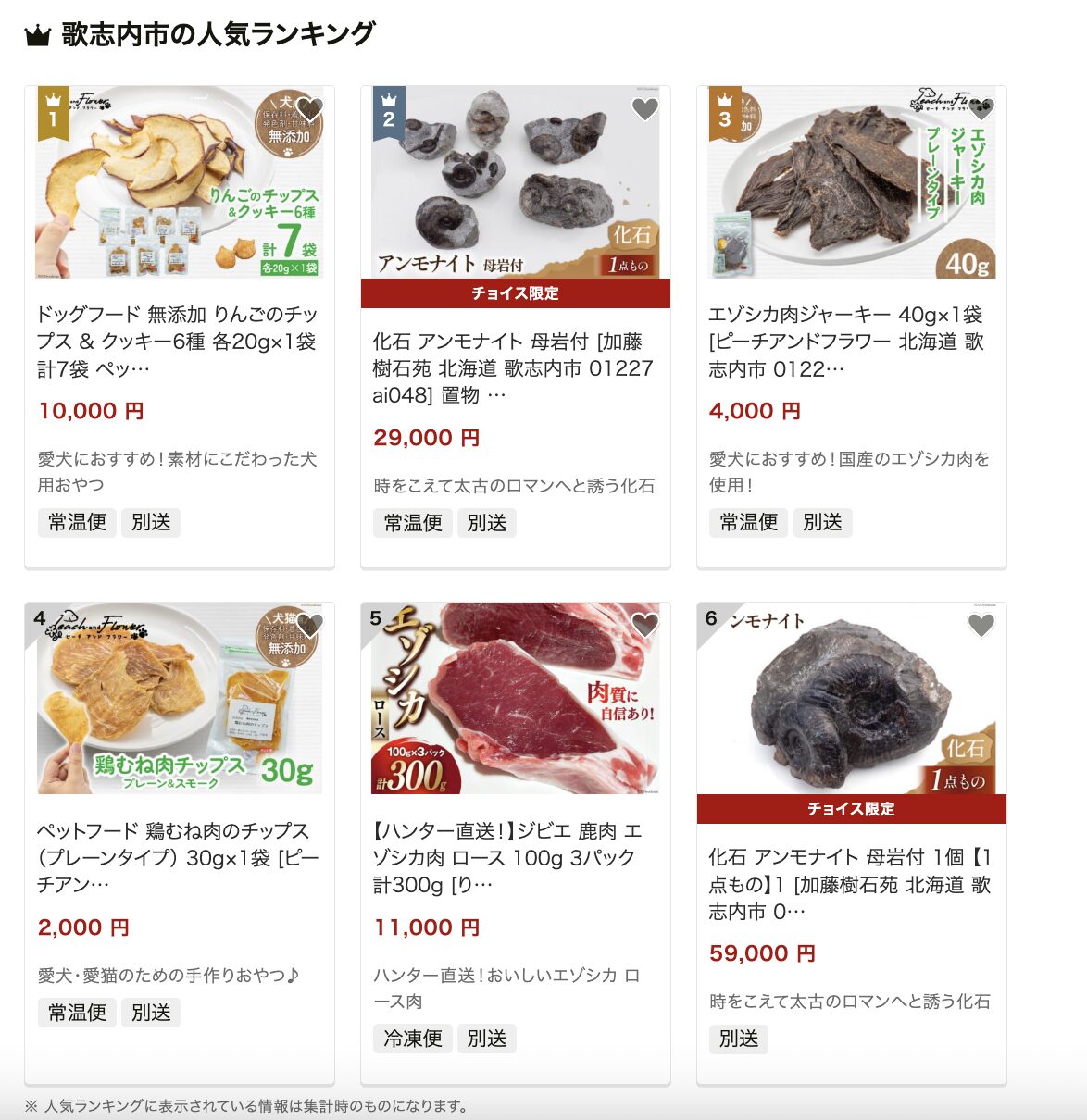The width and height of the screenshot is (1087, 1120).
Task: Favorite the ジビエ 鹿肉 ロース item
Action: (644, 626)
